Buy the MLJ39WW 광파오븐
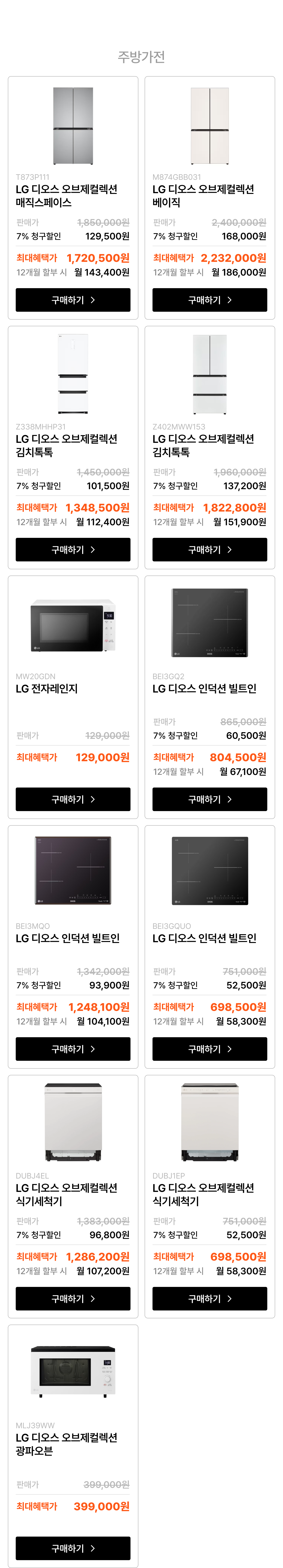The height and width of the screenshot is (1568, 283). coord(73,1548)
